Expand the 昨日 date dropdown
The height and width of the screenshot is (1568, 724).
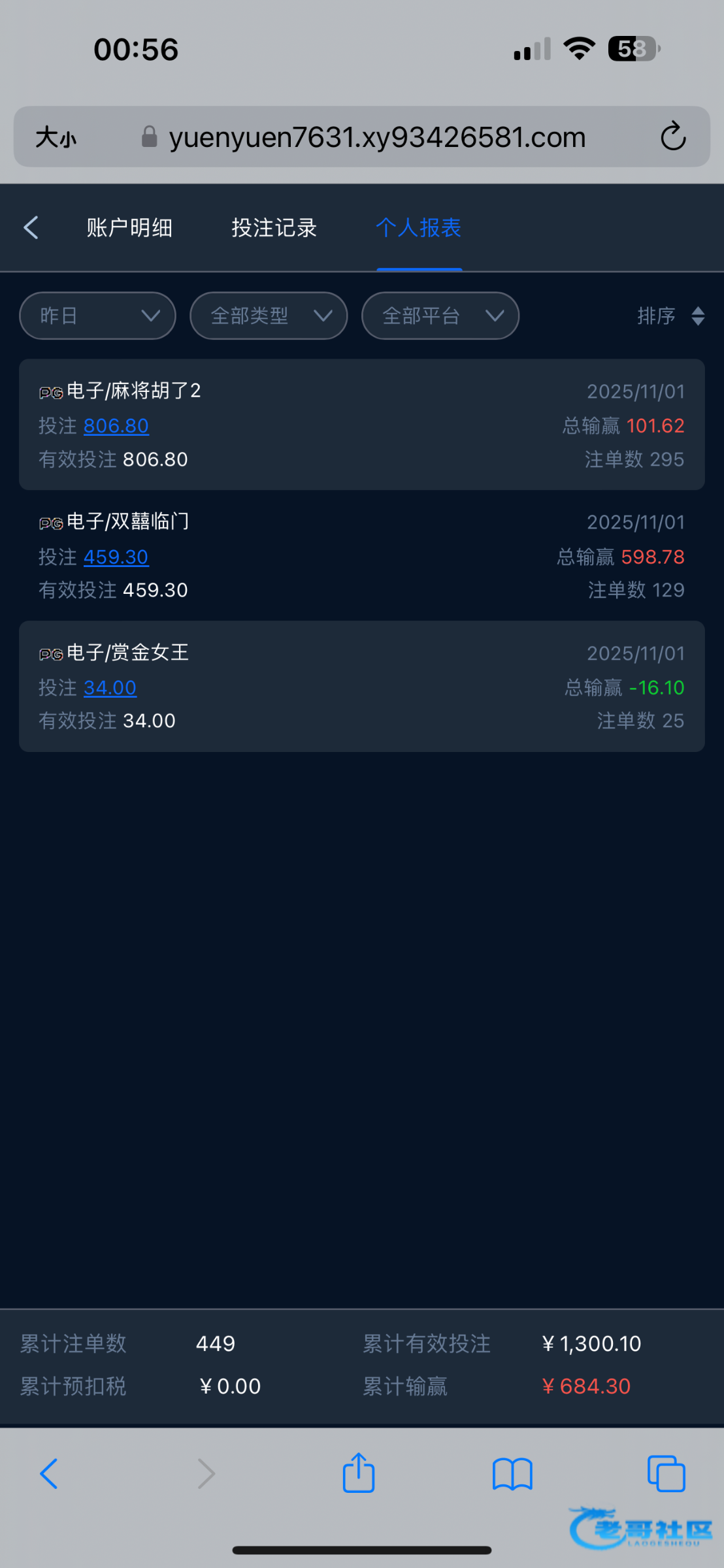[98, 316]
